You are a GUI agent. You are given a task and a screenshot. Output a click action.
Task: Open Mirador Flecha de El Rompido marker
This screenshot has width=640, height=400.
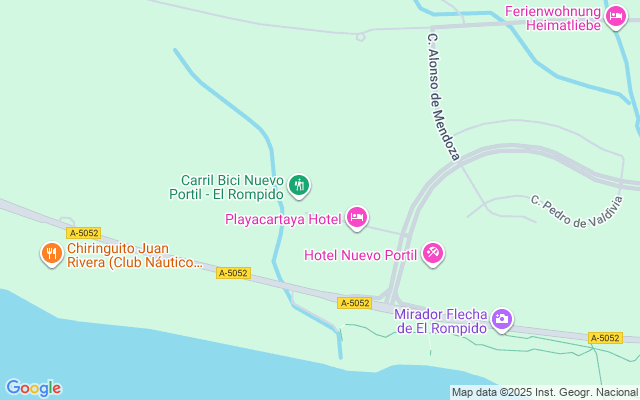pyautogui.click(x=502, y=320)
